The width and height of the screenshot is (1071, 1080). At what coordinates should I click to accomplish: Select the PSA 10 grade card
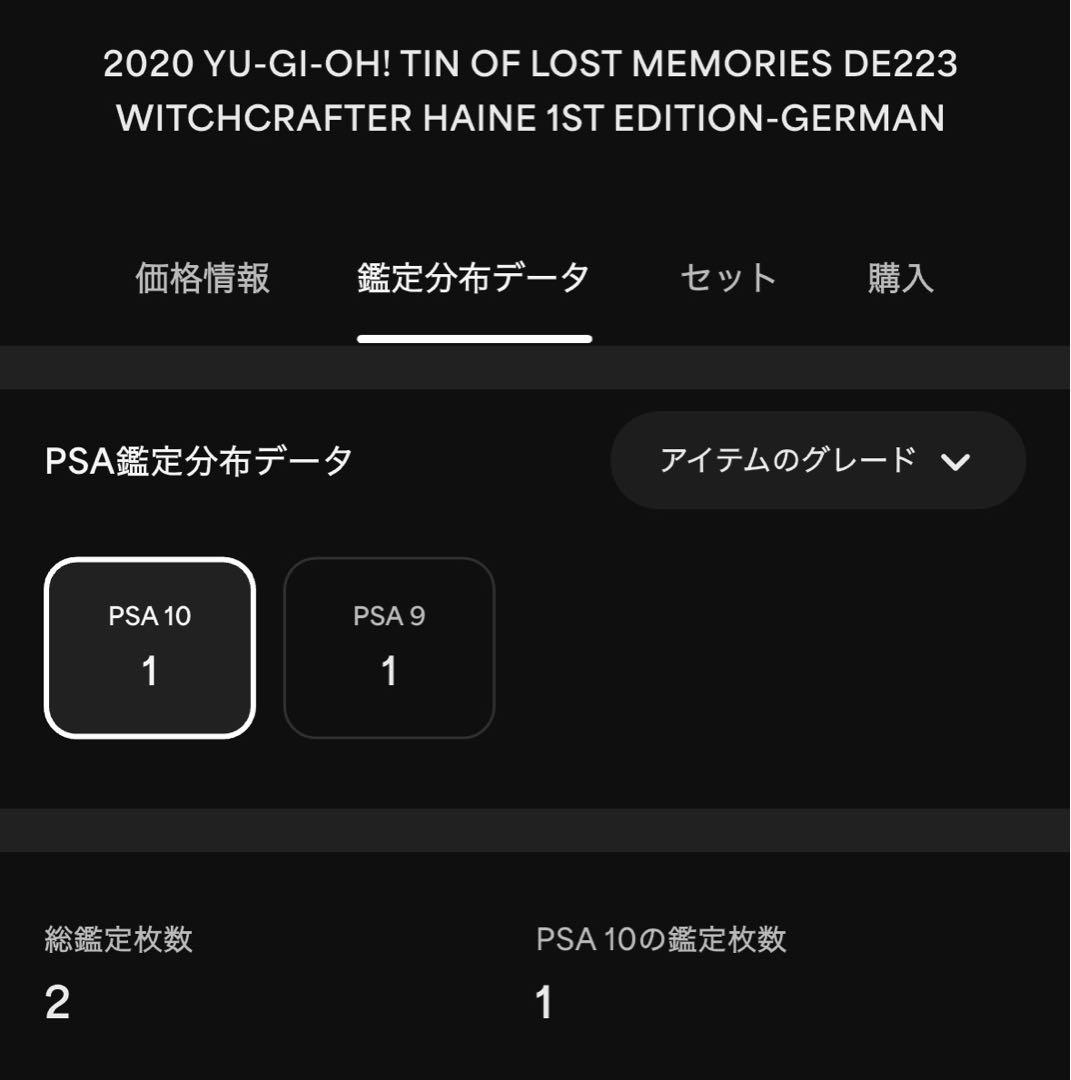coord(150,647)
